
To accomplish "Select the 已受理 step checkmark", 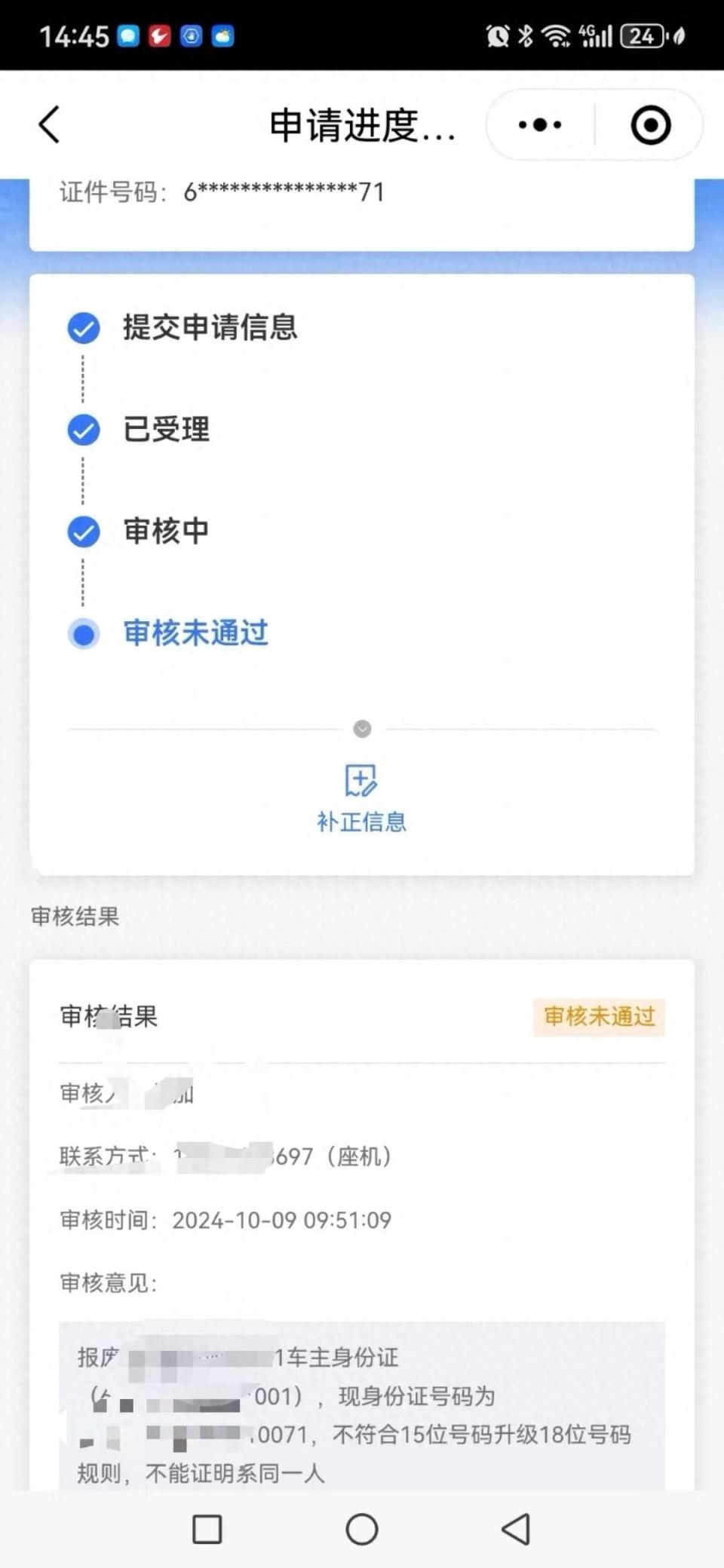I will (83, 430).
